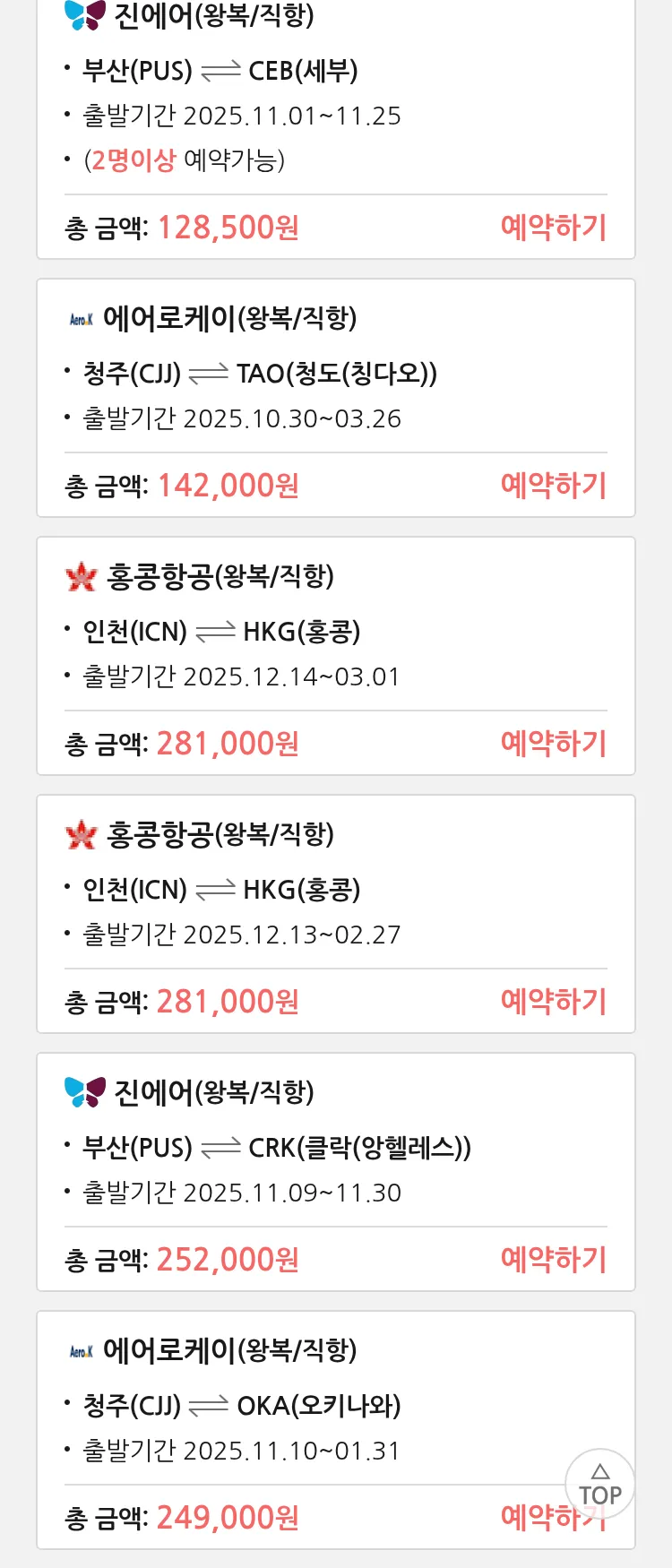Jump to page top with TOP button
This screenshot has width=672, height=1568.
pos(599,1485)
